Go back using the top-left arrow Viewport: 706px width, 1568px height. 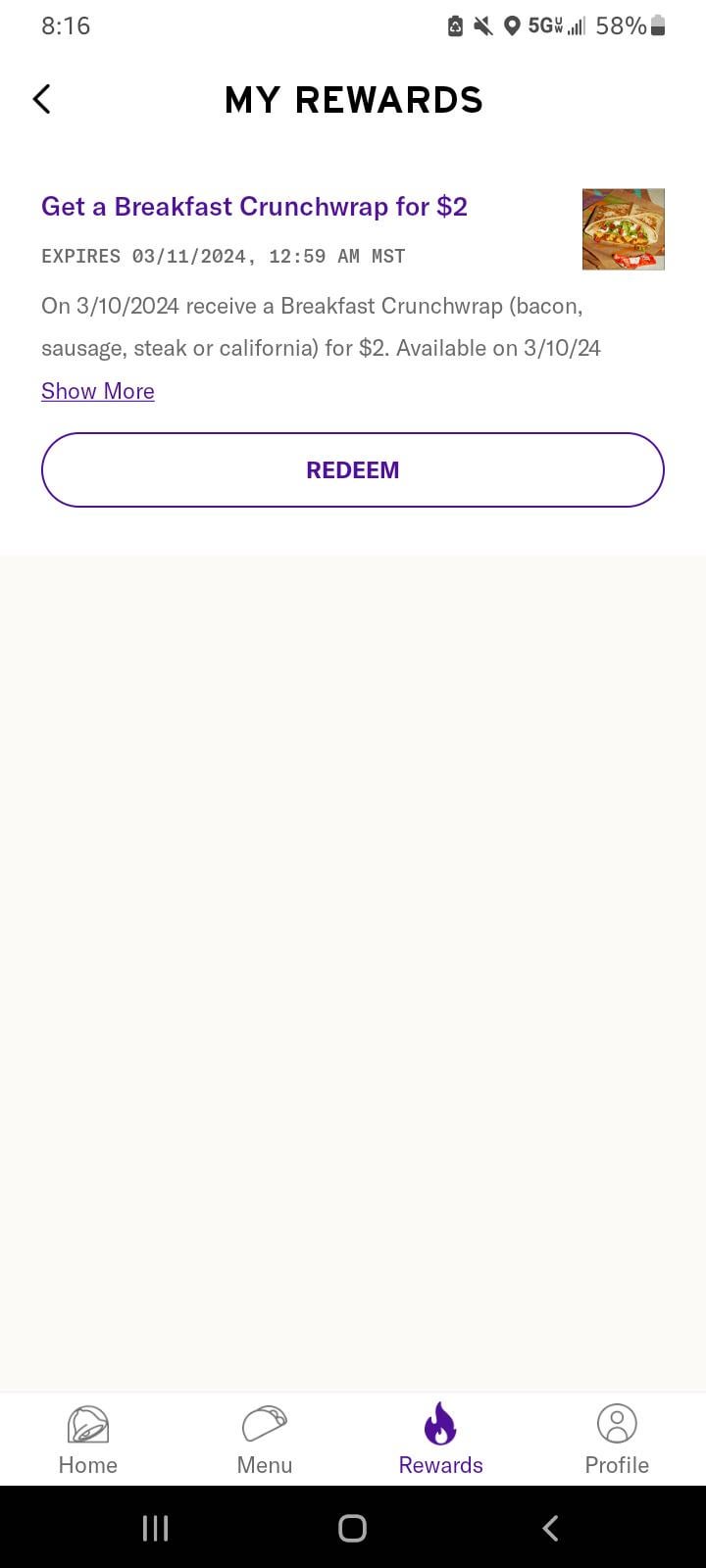tap(41, 99)
